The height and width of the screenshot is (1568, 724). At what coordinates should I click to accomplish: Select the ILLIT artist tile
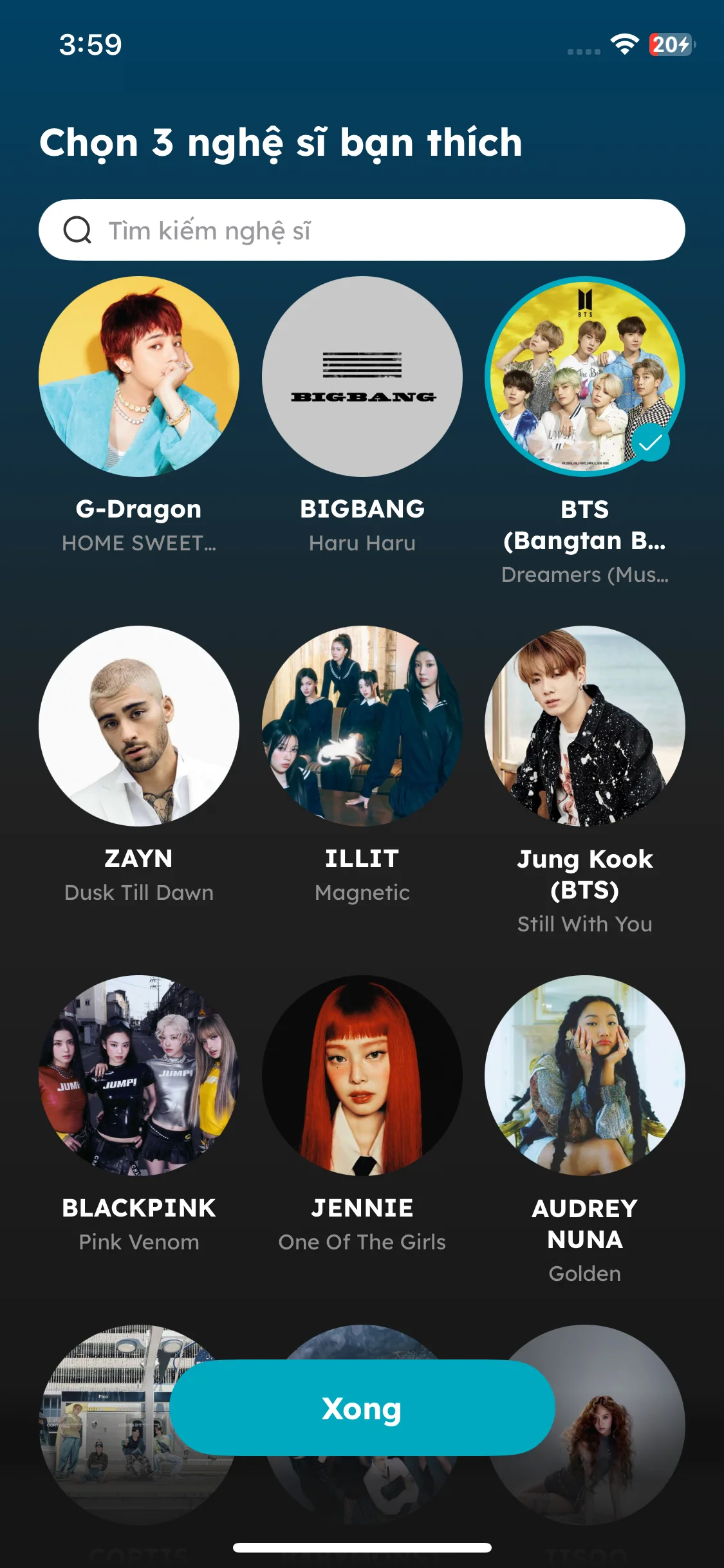362,726
